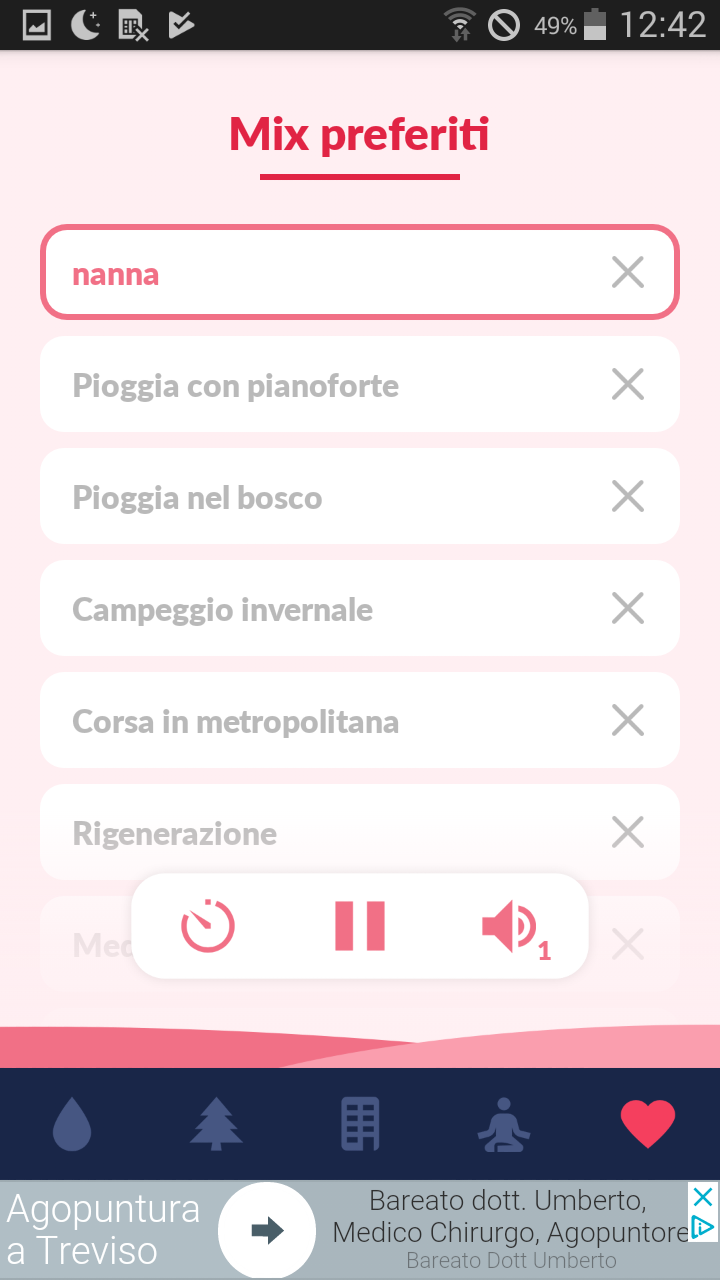Screen dimensions: 720x1280
Task: Open the sleep timer
Action: point(208,925)
